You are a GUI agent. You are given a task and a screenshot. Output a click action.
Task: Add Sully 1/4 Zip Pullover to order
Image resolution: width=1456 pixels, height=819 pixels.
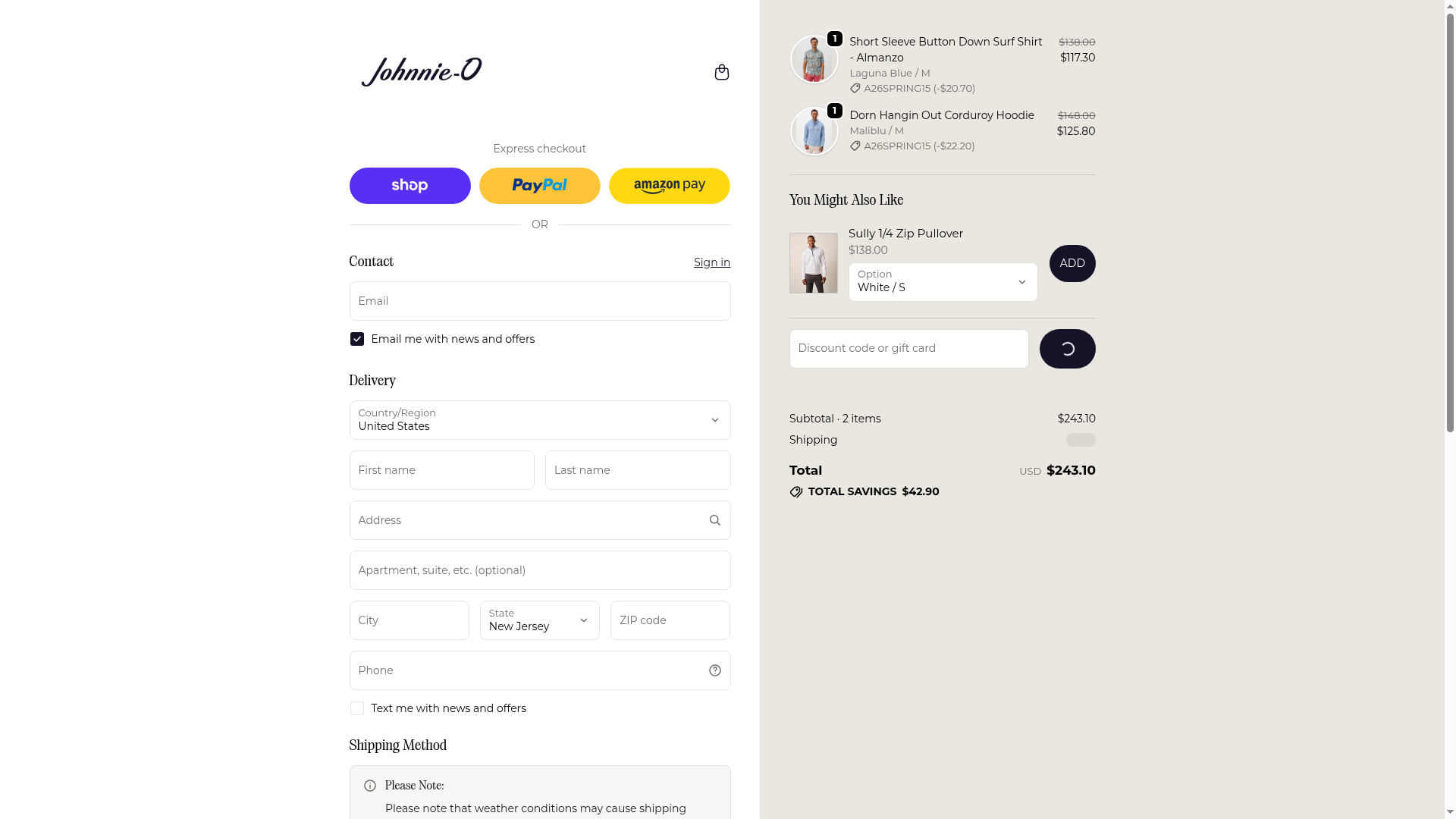point(1072,263)
